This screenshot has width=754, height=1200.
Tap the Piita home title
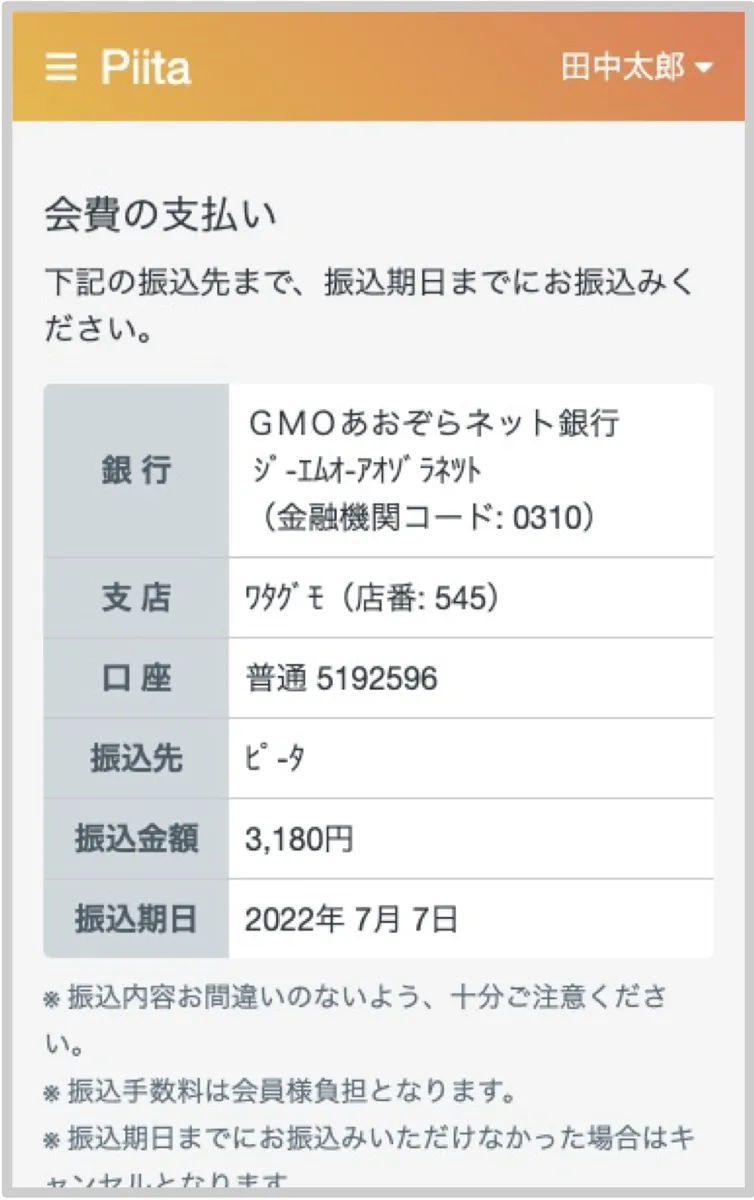pyautogui.click(x=145, y=67)
